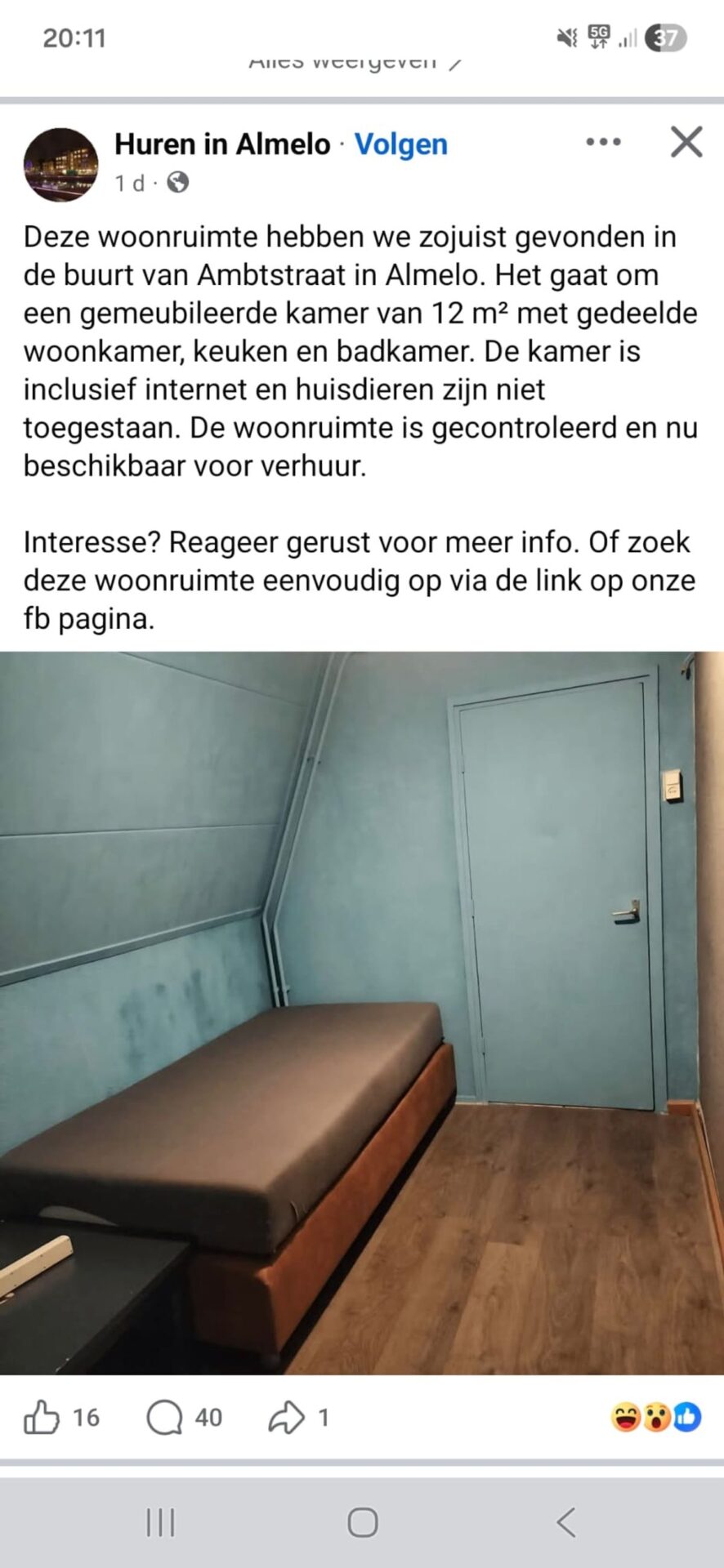This screenshot has width=724, height=1568.
Task: Open the recent apps overview
Action: coord(160,1522)
